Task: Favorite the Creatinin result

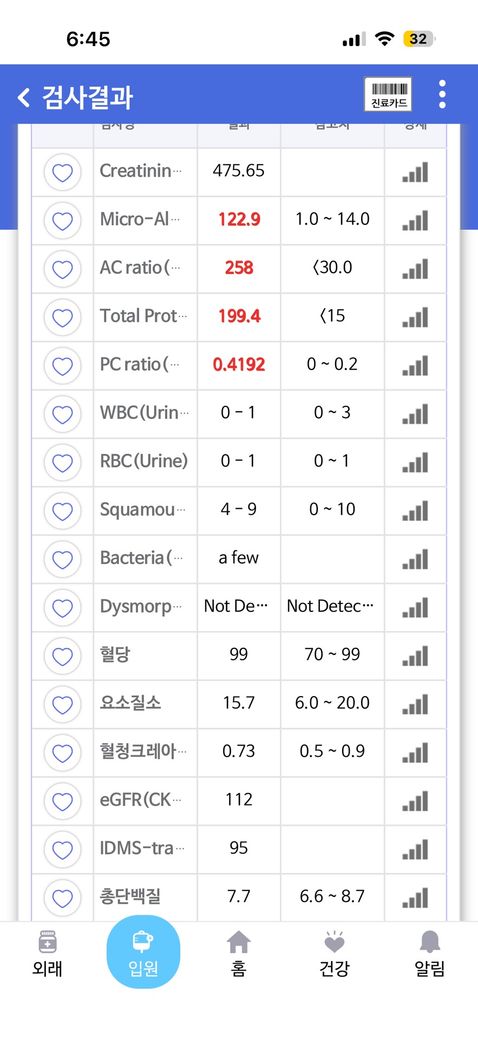Action: point(62,172)
